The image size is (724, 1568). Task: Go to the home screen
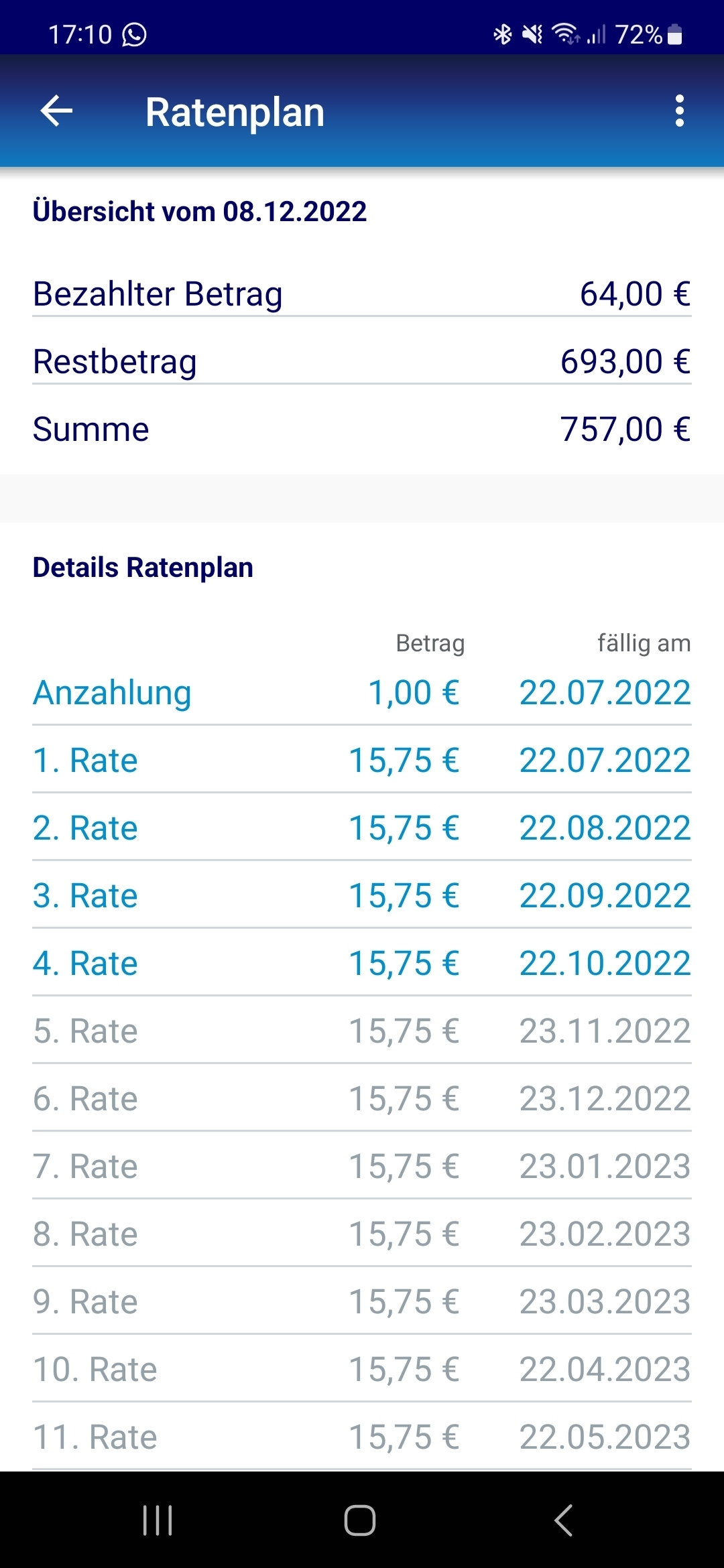[360, 1520]
